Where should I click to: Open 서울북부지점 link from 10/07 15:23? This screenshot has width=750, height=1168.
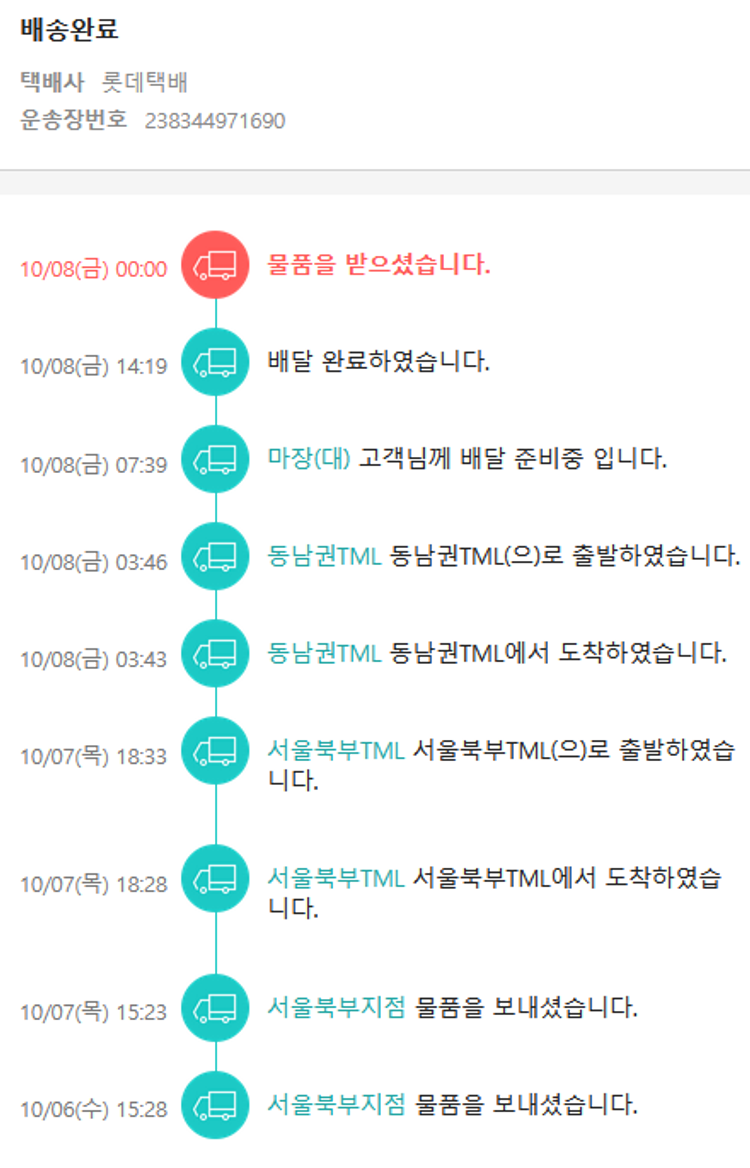(x=337, y=1008)
